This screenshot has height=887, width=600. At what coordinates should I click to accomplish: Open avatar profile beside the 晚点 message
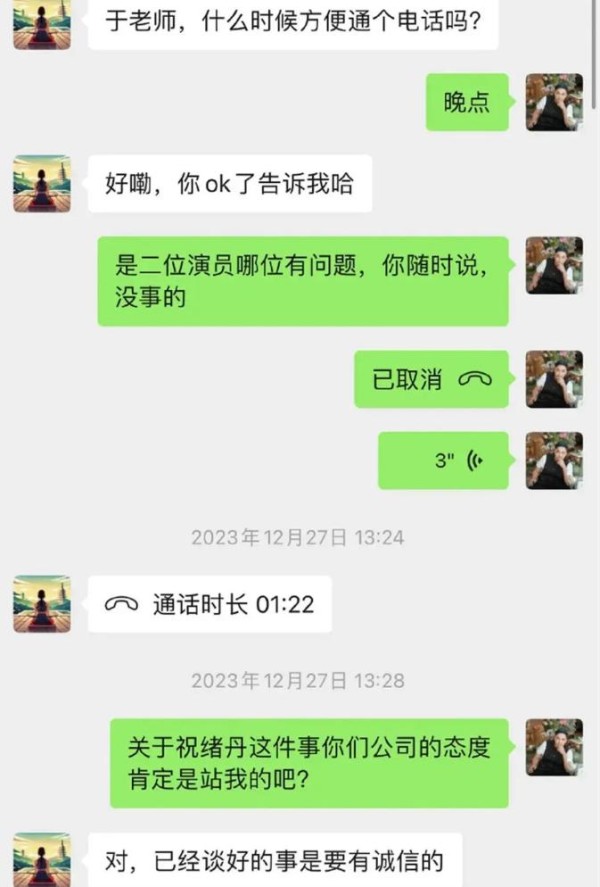pyautogui.click(x=554, y=102)
